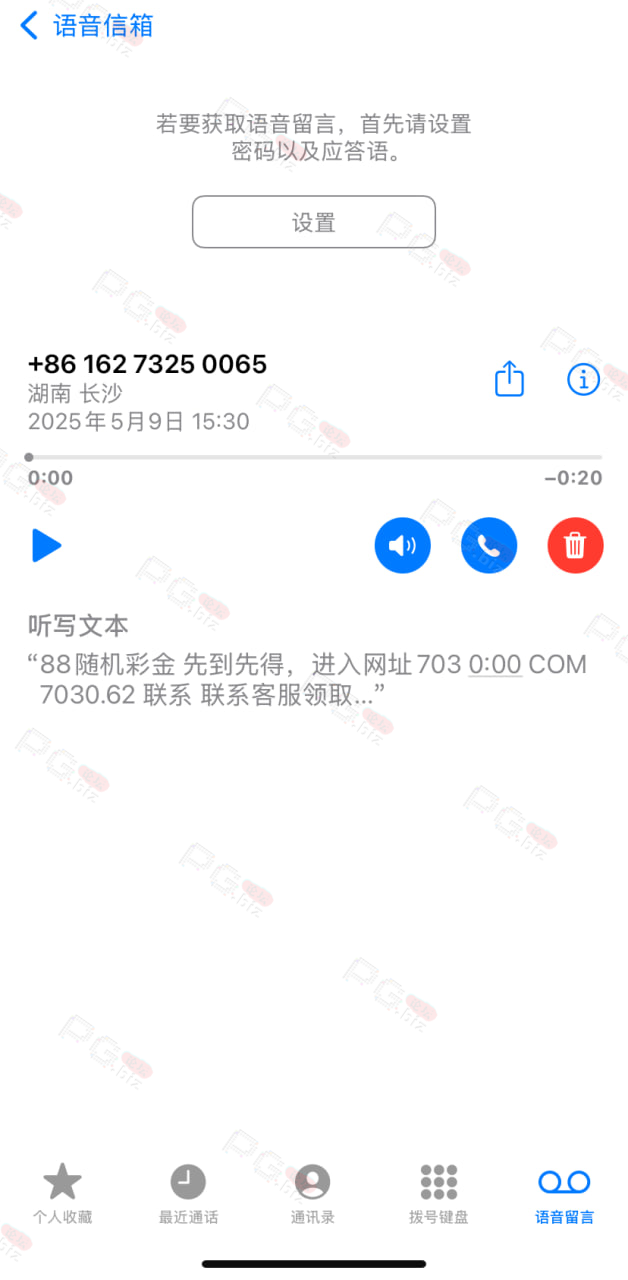Play the voicemail recording
This screenshot has width=628, height=1280.
pos(46,545)
